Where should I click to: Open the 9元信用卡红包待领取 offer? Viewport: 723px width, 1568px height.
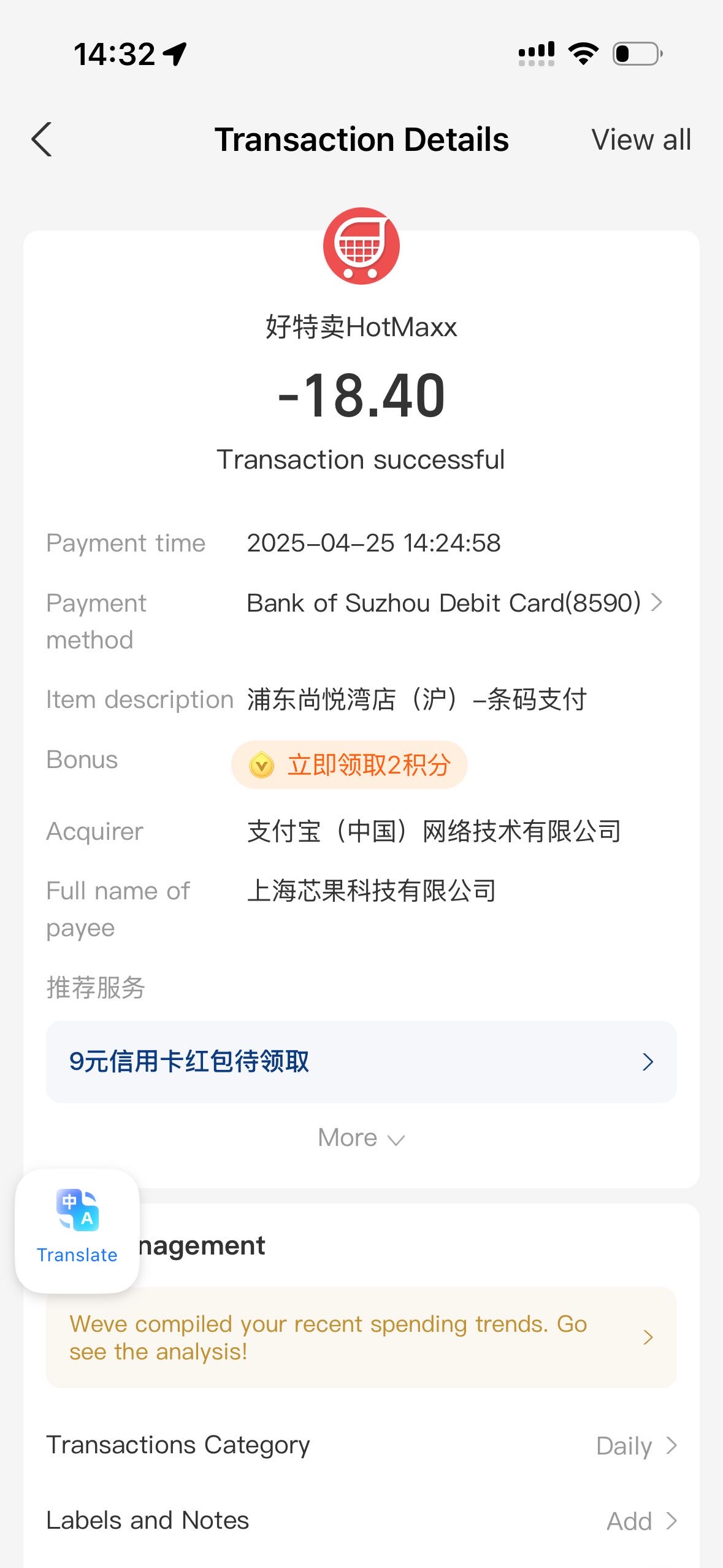(x=361, y=1062)
